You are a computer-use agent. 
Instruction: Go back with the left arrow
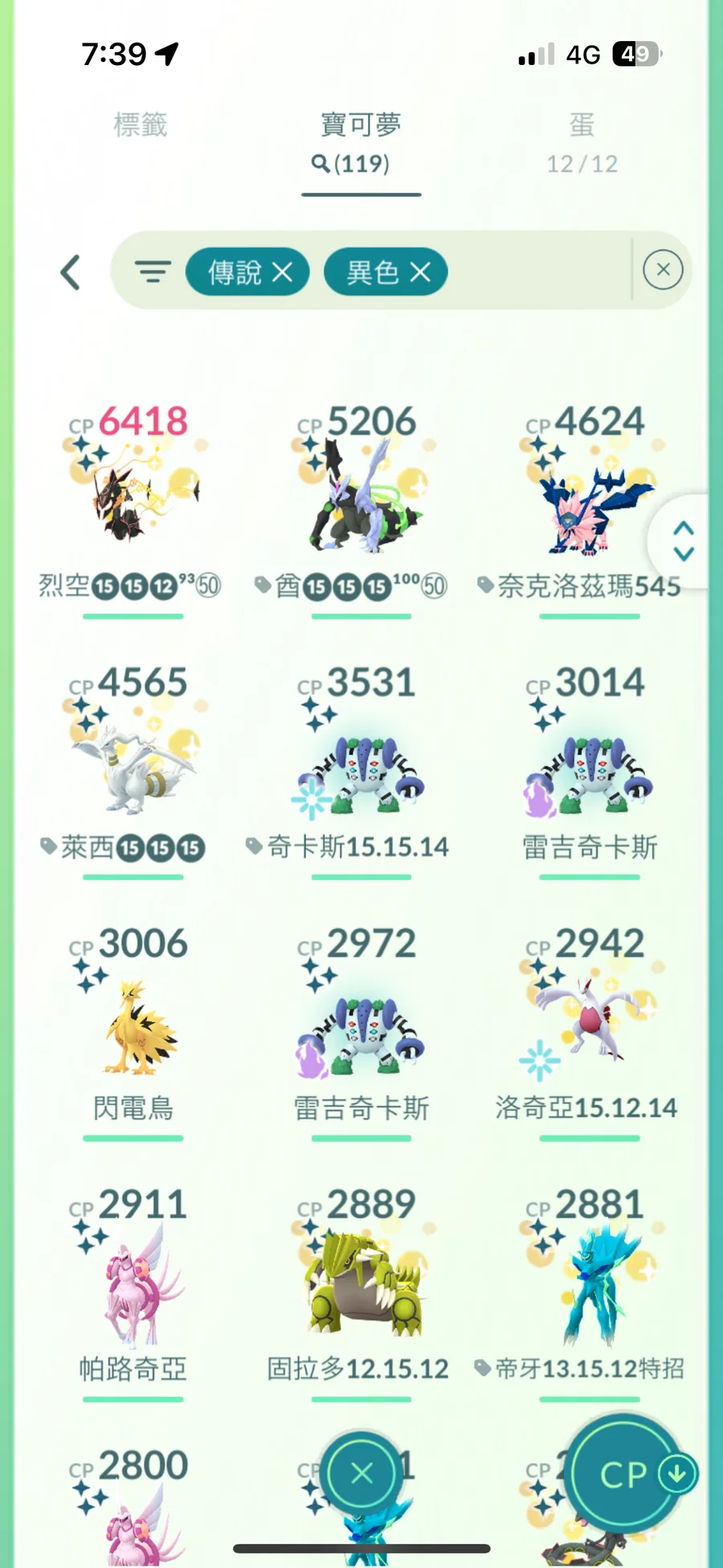[x=71, y=272]
